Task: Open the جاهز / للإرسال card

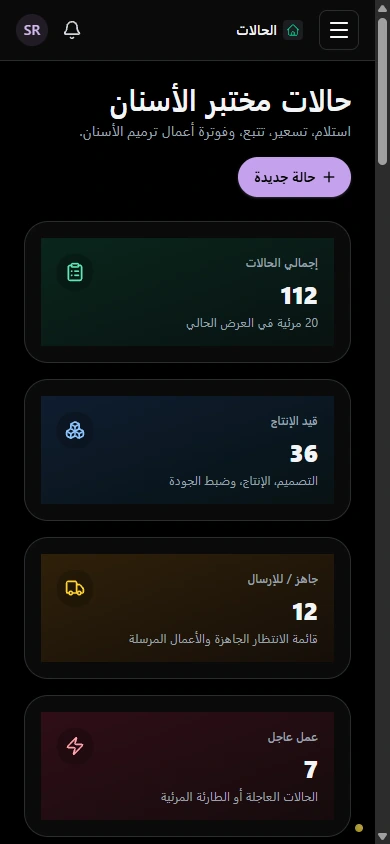Action: point(187,608)
